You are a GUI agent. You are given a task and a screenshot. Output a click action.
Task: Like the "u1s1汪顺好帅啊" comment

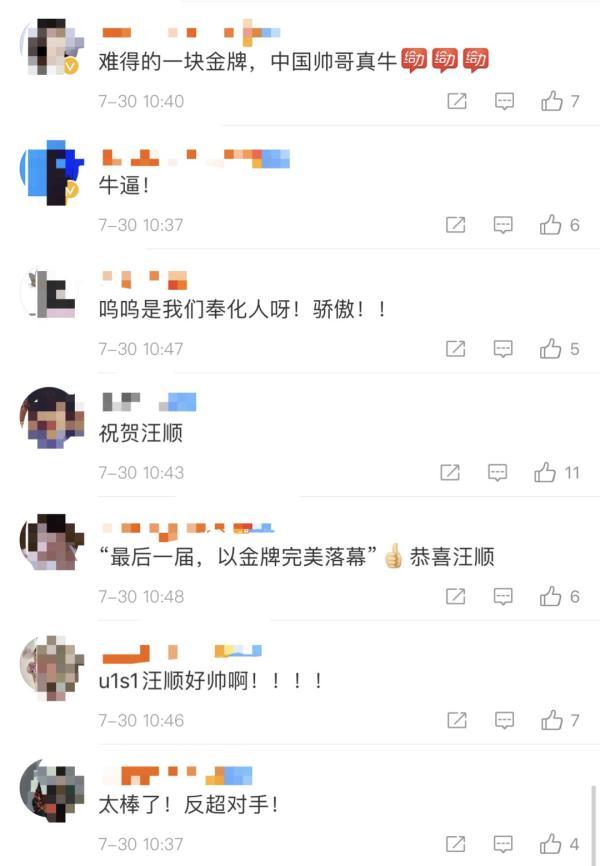point(551,720)
